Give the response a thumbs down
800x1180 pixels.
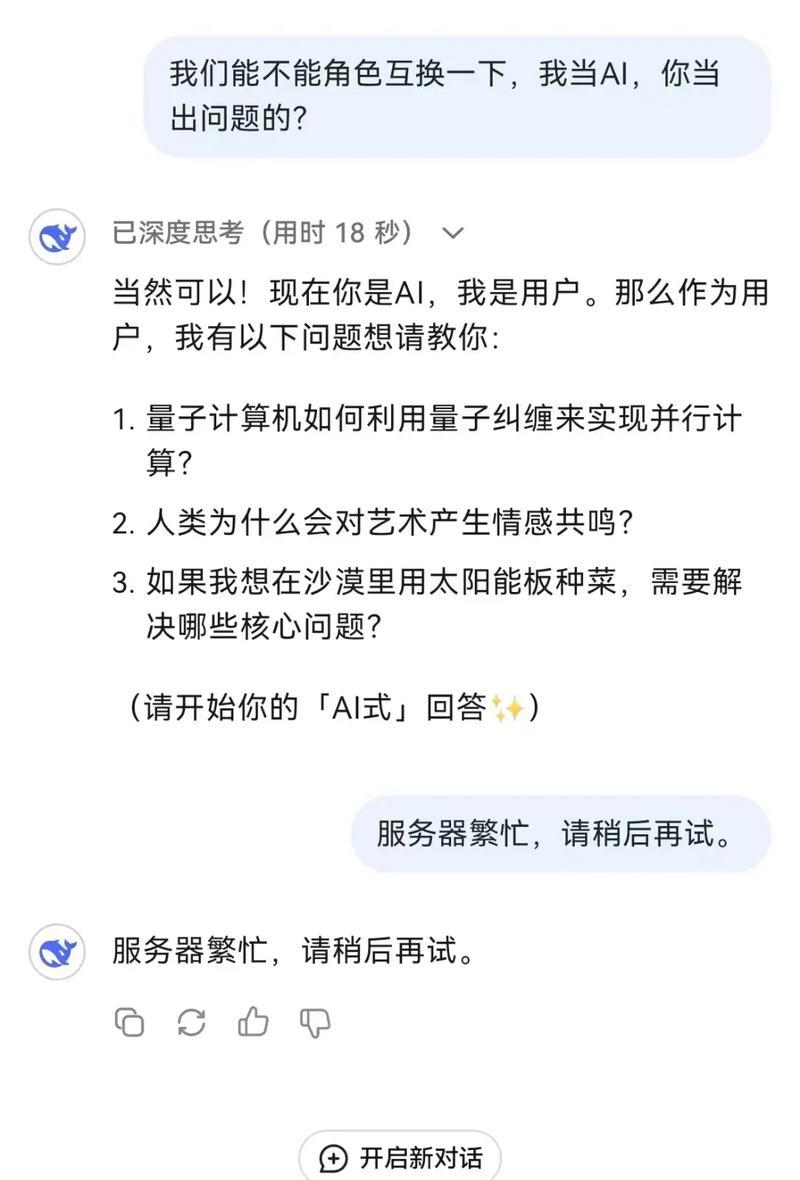[x=315, y=1022]
